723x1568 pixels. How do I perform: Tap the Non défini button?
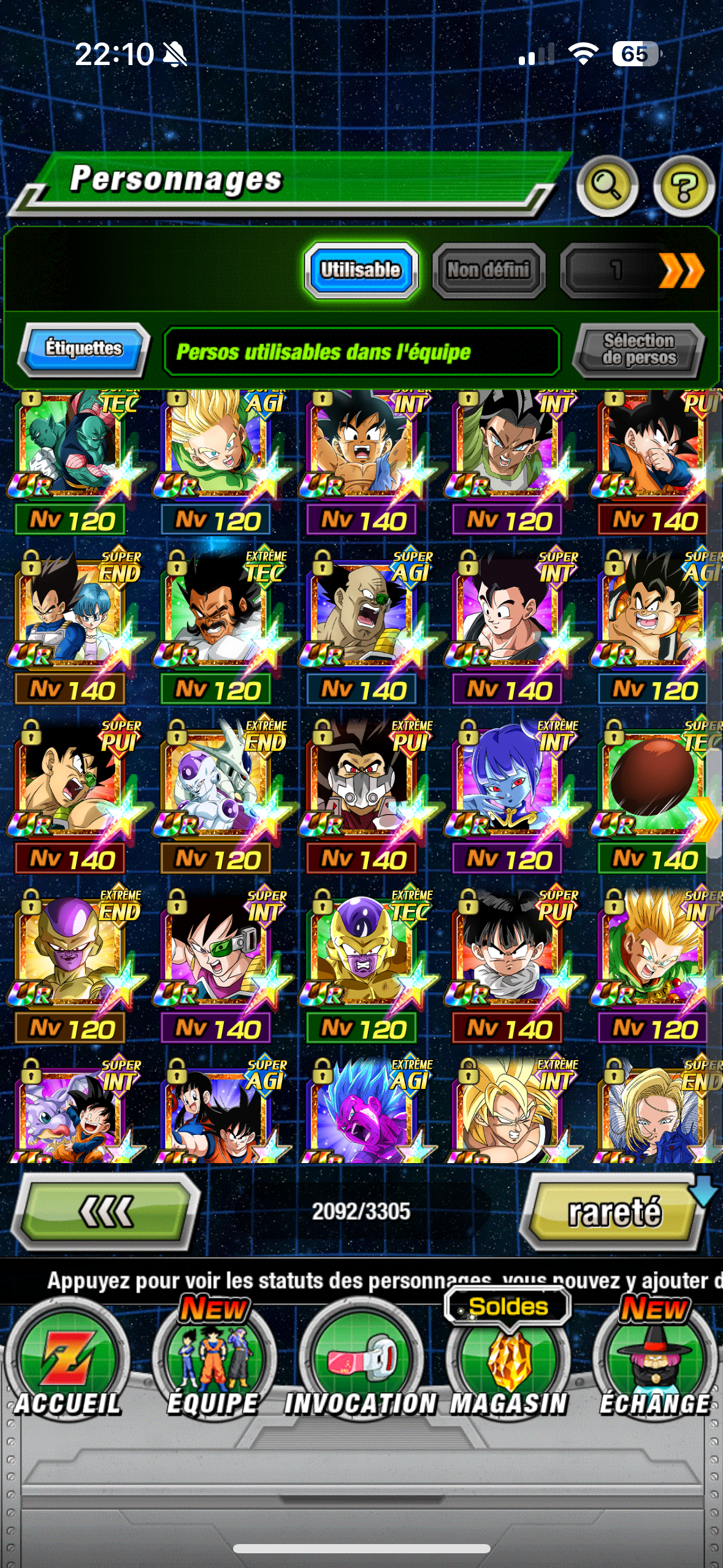[x=488, y=270]
